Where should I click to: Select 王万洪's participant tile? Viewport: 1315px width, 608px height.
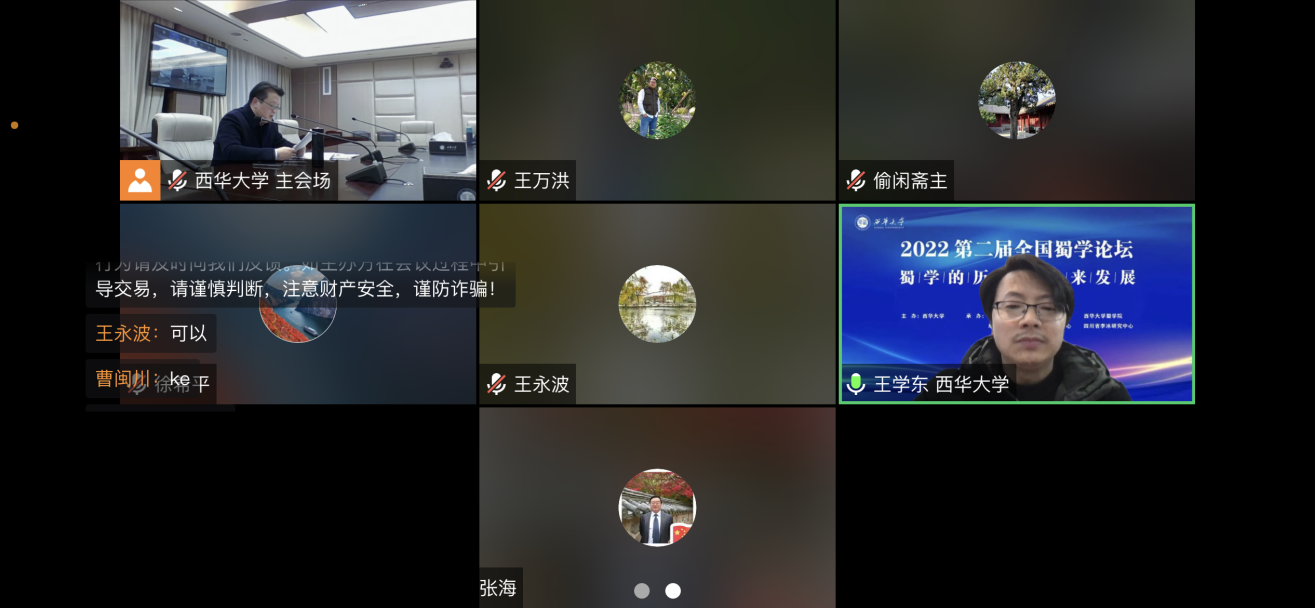tap(657, 100)
